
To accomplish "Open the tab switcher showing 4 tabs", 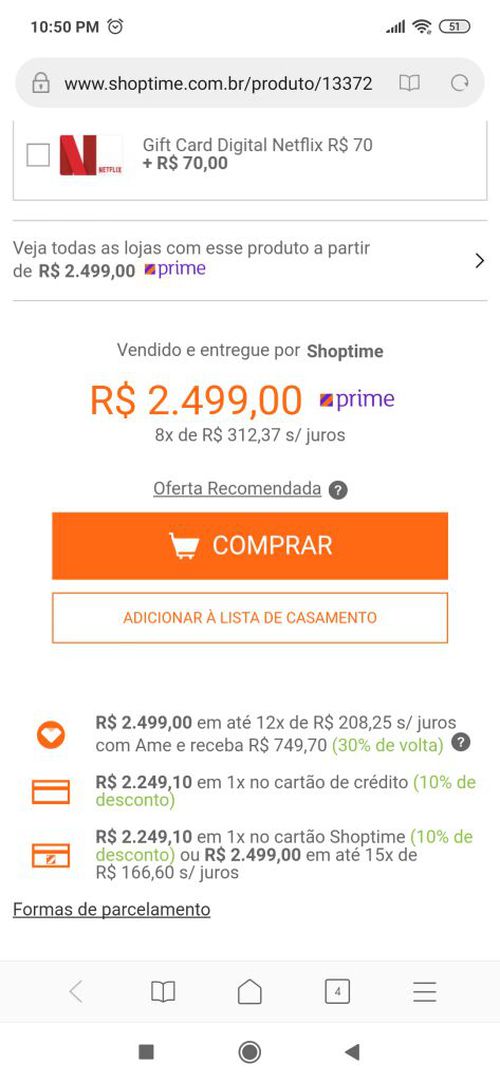I will tap(337, 992).
